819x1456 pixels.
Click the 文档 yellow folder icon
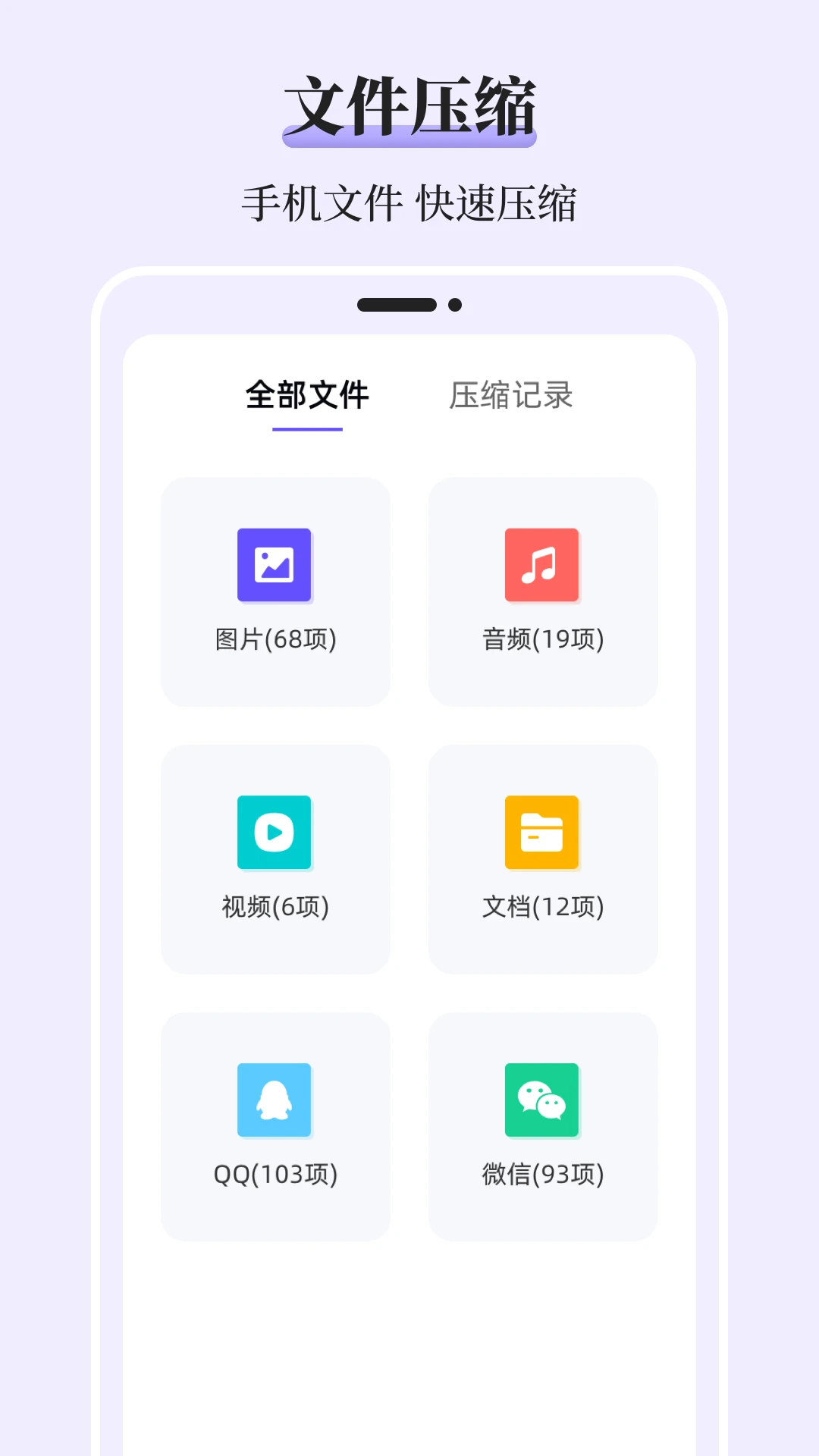click(x=541, y=832)
